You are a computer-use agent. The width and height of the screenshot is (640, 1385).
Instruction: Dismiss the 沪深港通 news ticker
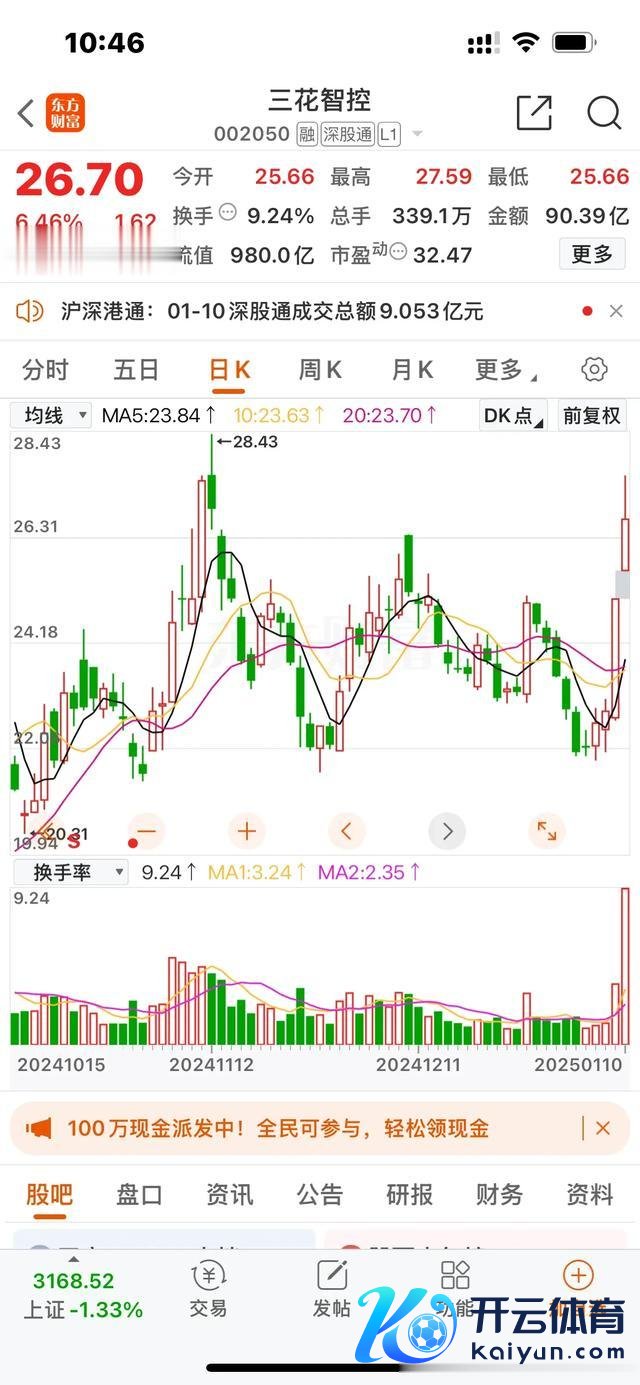point(616,312)
